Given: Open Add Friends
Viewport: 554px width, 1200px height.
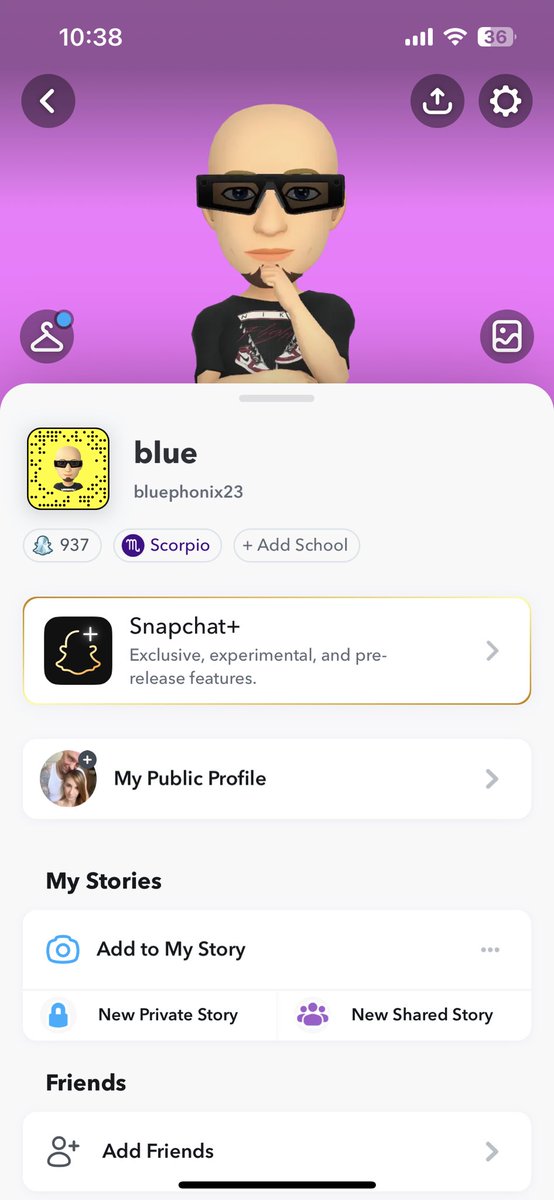Looking at the screenshot, I should coord(277,1151).
